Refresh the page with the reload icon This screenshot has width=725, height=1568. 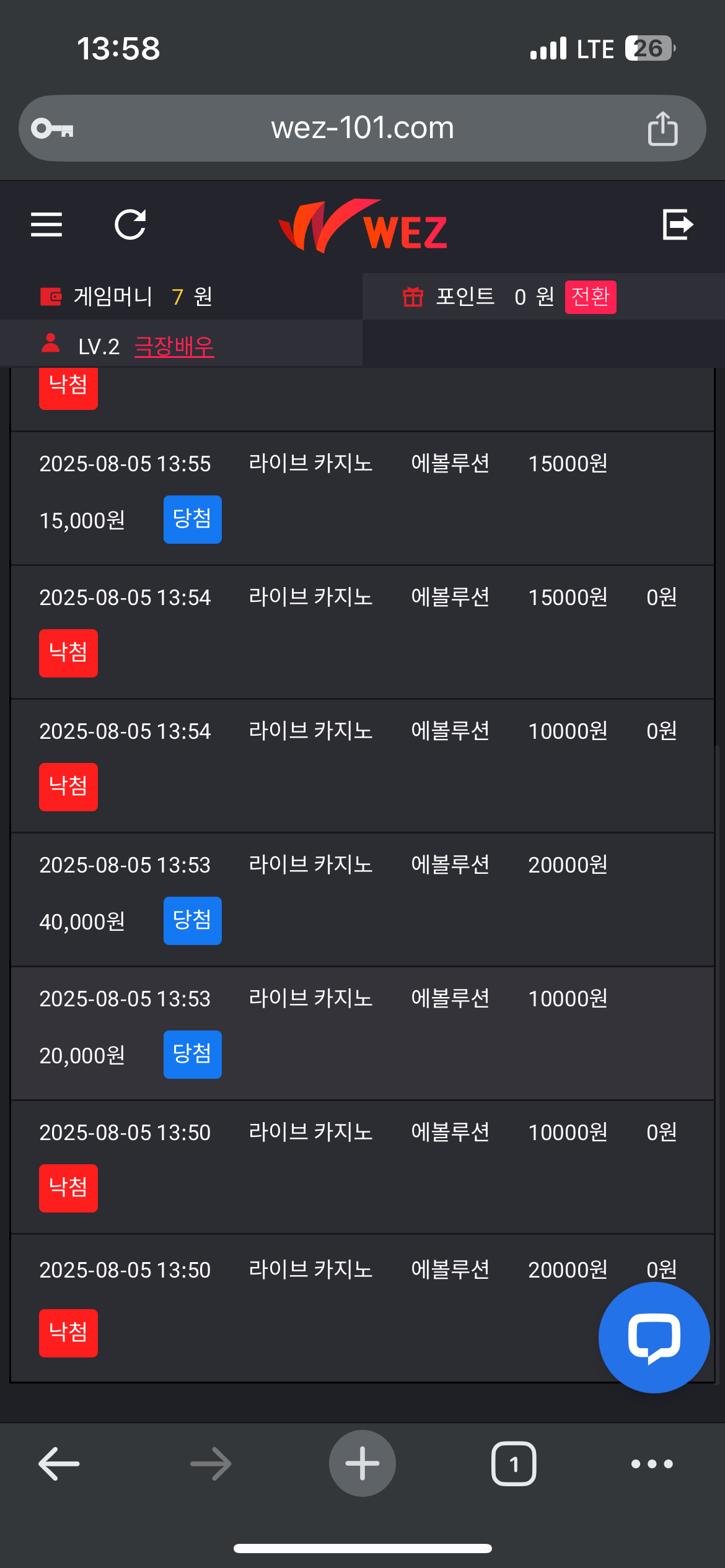pos(130,225)
